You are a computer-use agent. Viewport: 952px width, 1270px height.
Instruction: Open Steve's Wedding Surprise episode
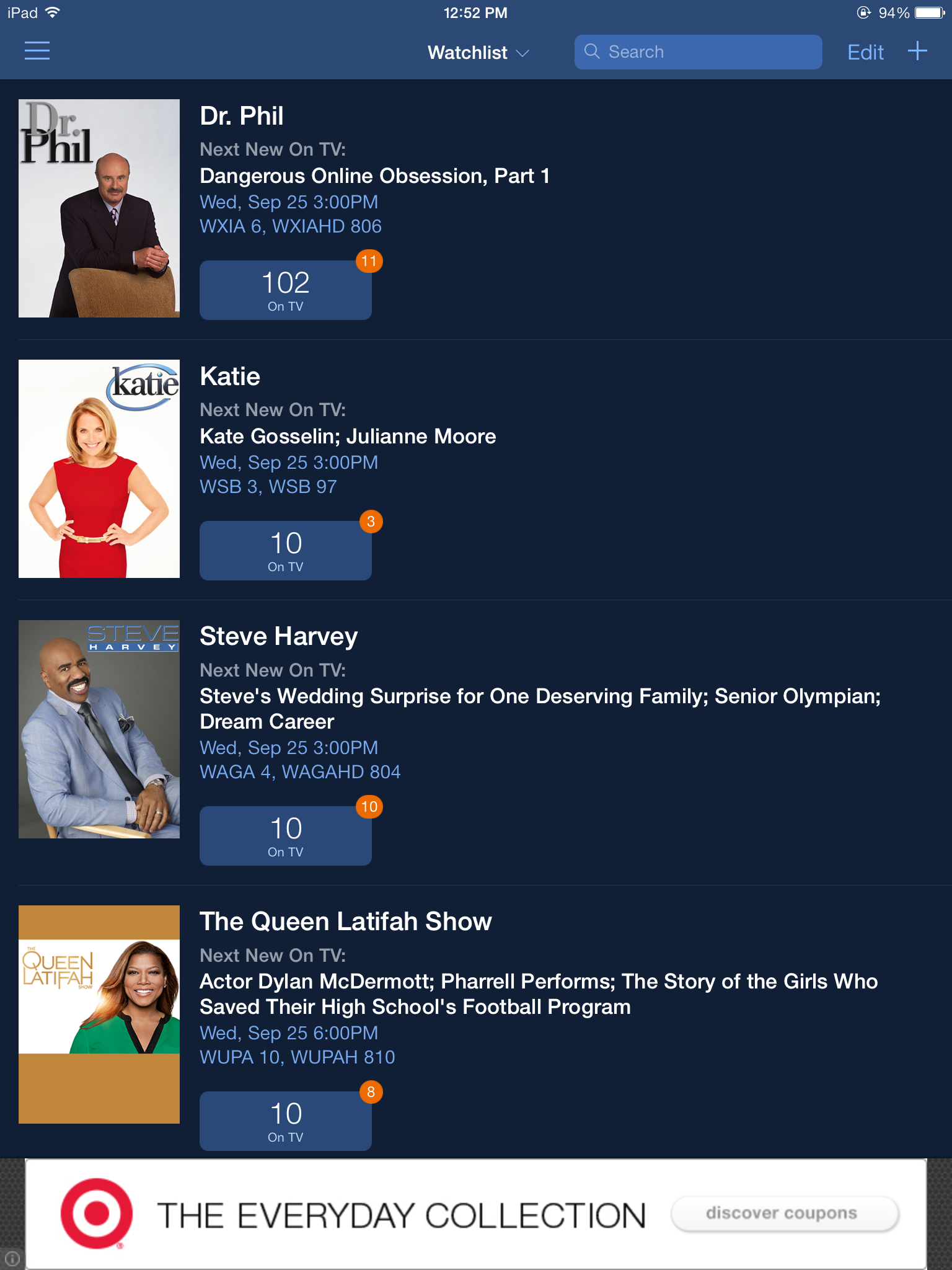click(x=539, y=708)
